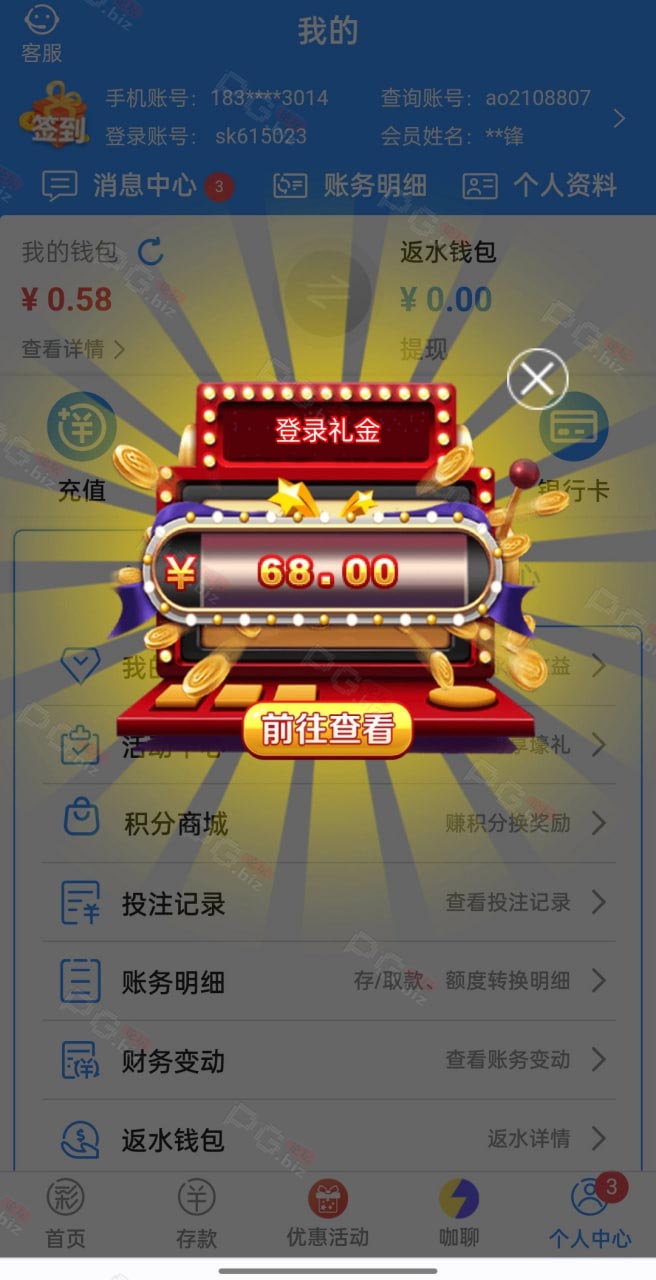656x1280 pixels.
Task: Switch to the 咖聊 tab
Action: click(x=459, y=1214)
